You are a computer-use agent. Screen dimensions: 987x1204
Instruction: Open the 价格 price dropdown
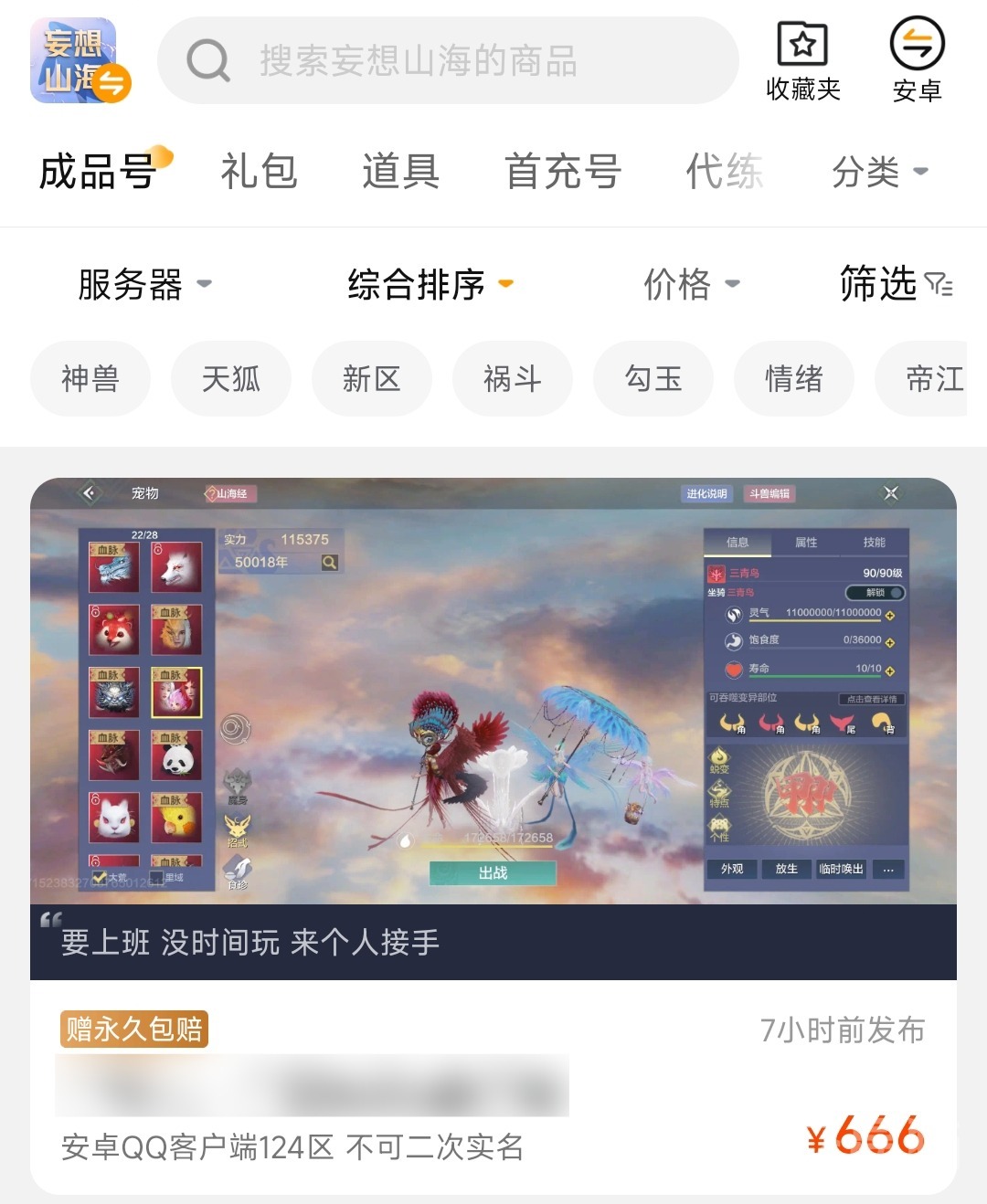(x=691, y=284)
